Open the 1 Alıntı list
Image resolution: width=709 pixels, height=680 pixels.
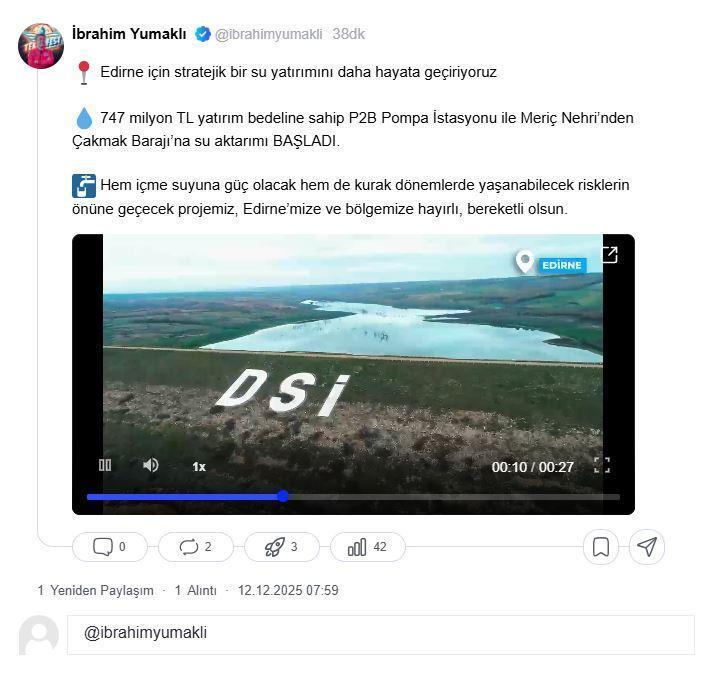[x=195, y=590]
